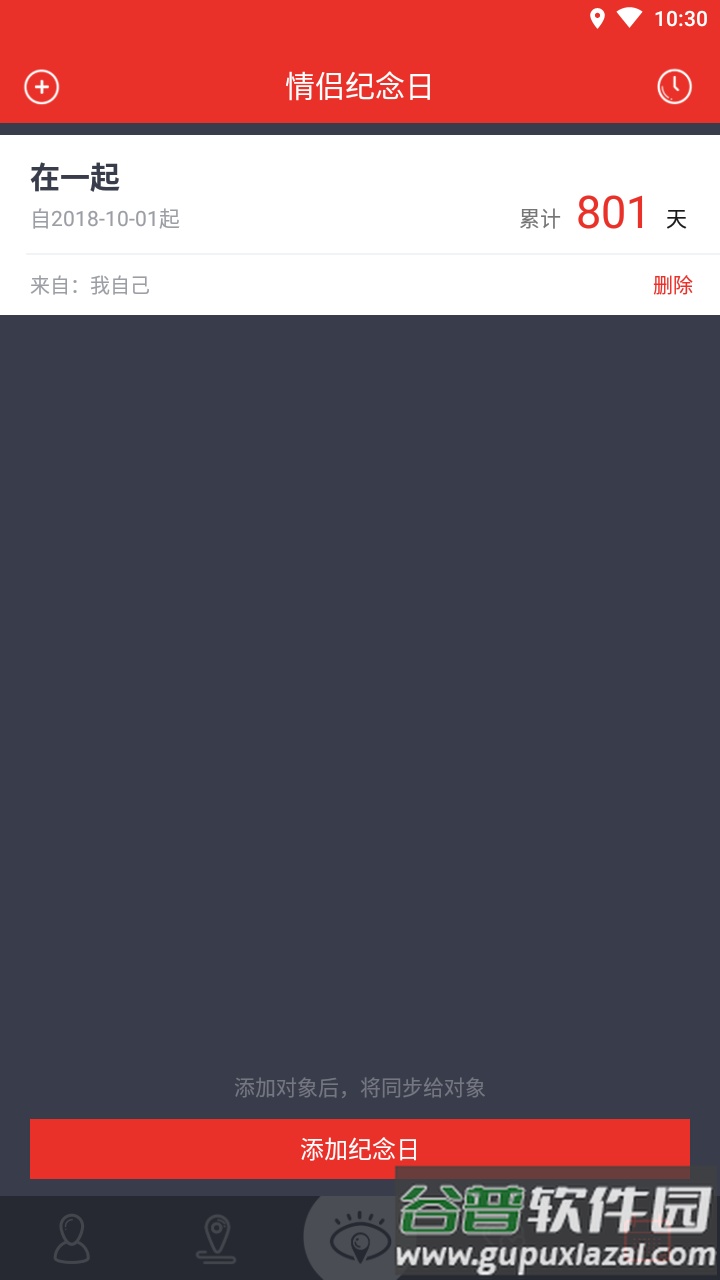Open the 来自: 我自己 source label
Image resolution: width=720 pixels, height=1280 pixels.
tap(90, 285)
